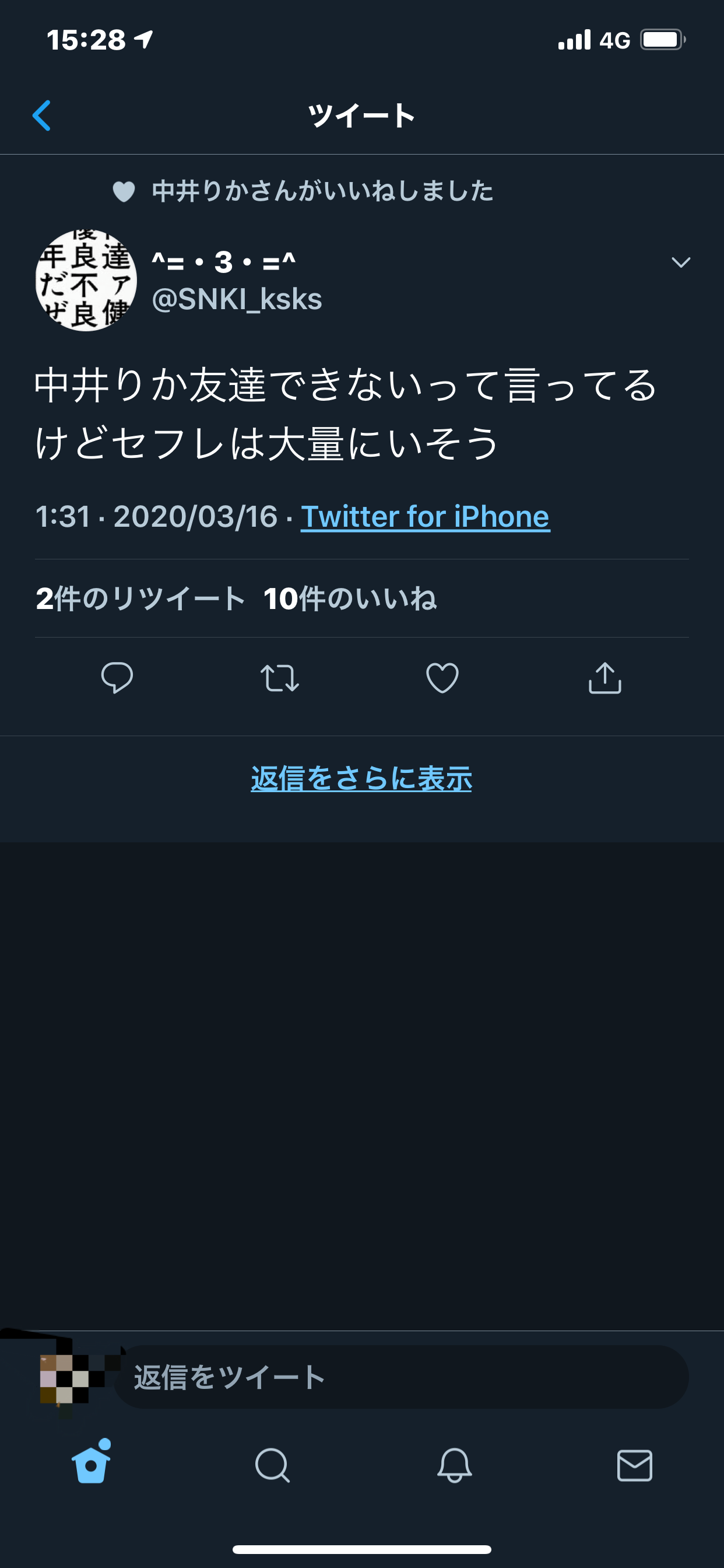This screenshot has width=724, height=1568.
Task: Reply to this tweet via the speech bubble
Action: click(117, 677)
